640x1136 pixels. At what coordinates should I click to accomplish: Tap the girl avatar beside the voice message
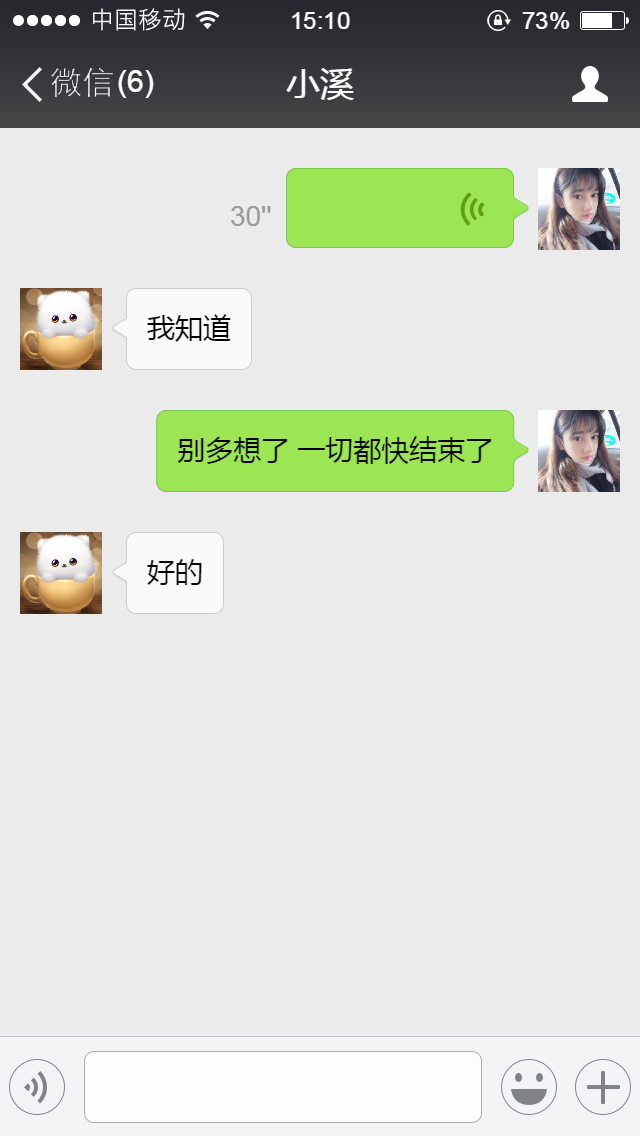[x=578, y=209]
